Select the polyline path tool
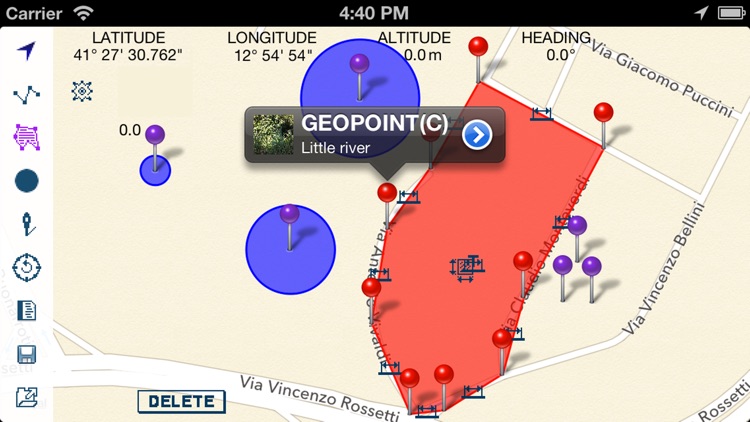 (x=26, y=96)
